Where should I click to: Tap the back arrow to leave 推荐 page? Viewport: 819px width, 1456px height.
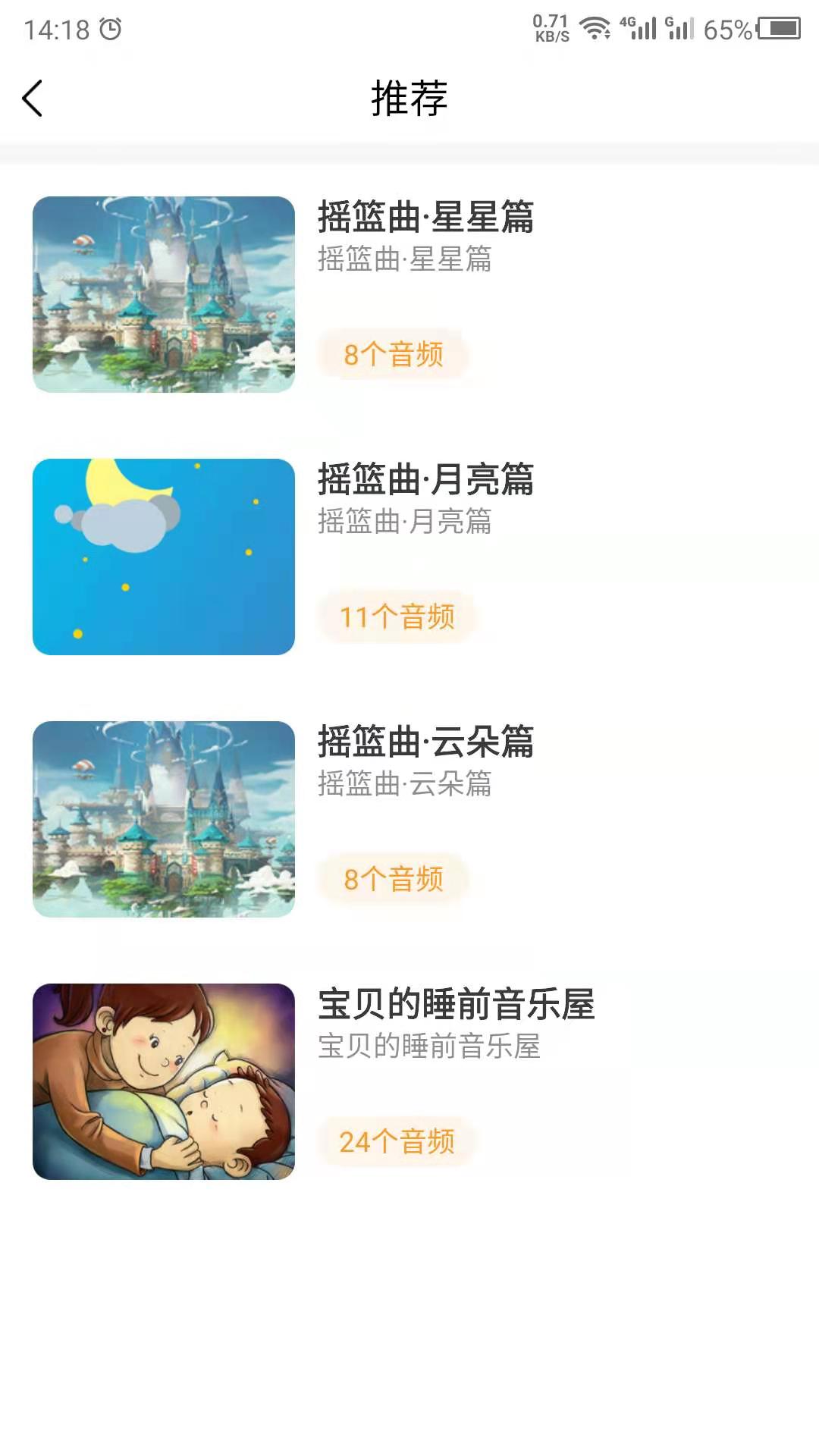32,99
